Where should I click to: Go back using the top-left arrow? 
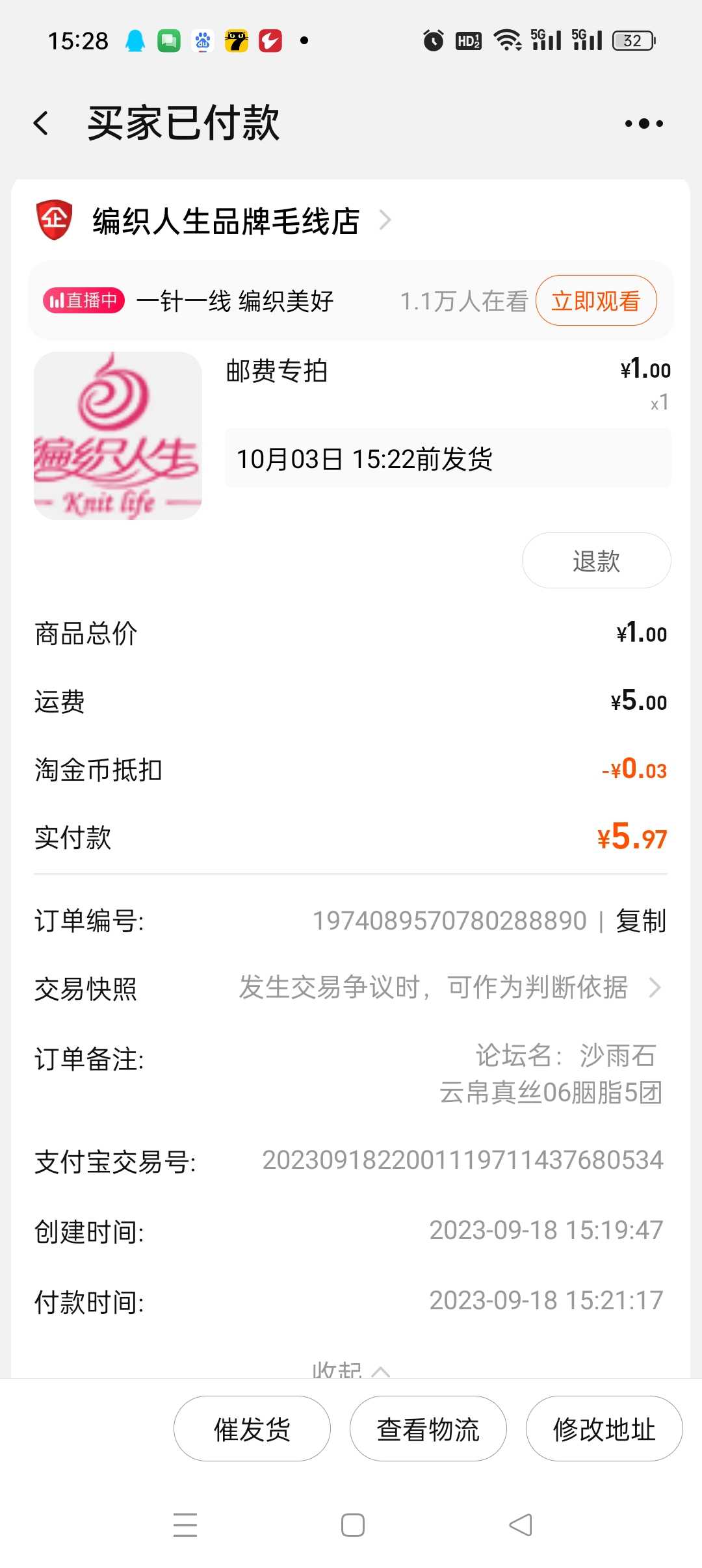41,123
